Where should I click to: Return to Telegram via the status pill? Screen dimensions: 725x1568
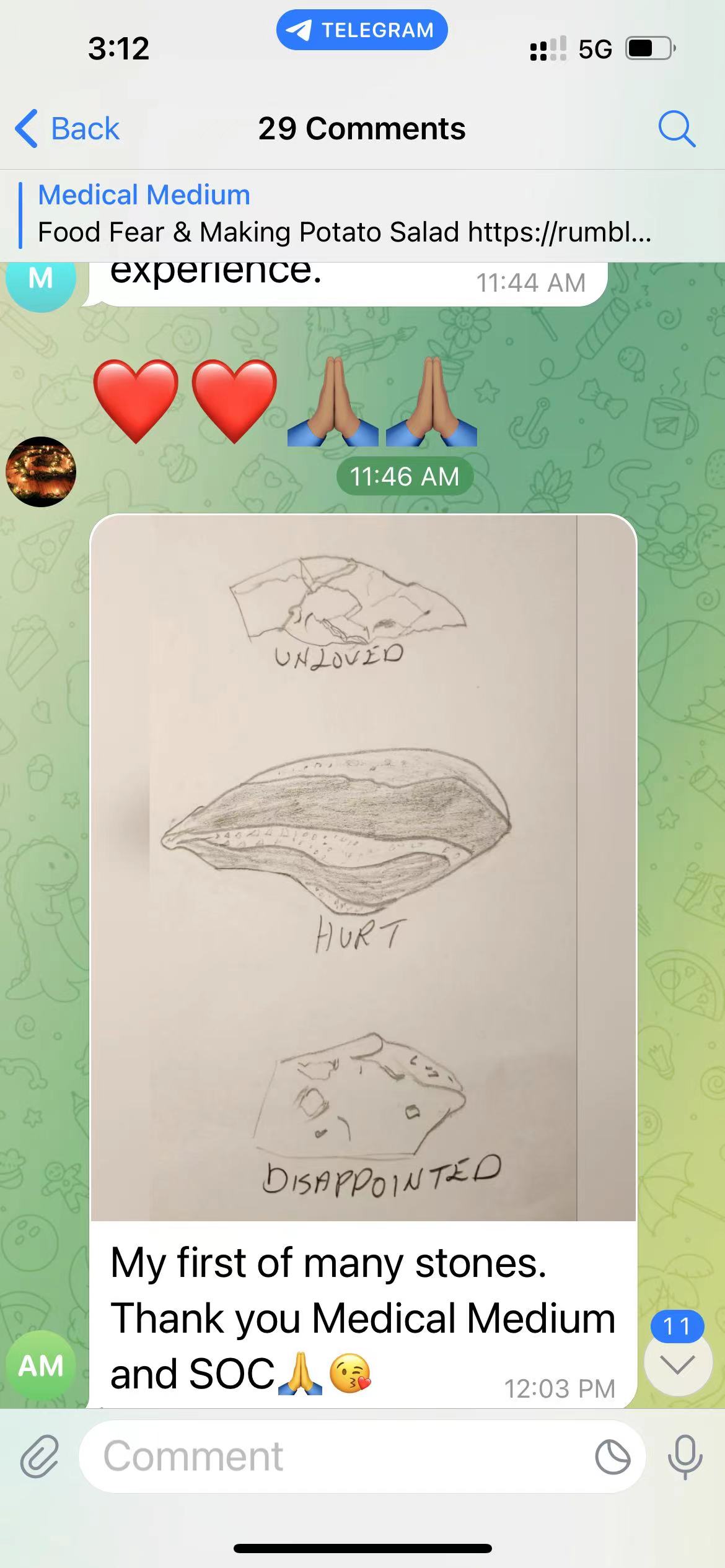362,30
